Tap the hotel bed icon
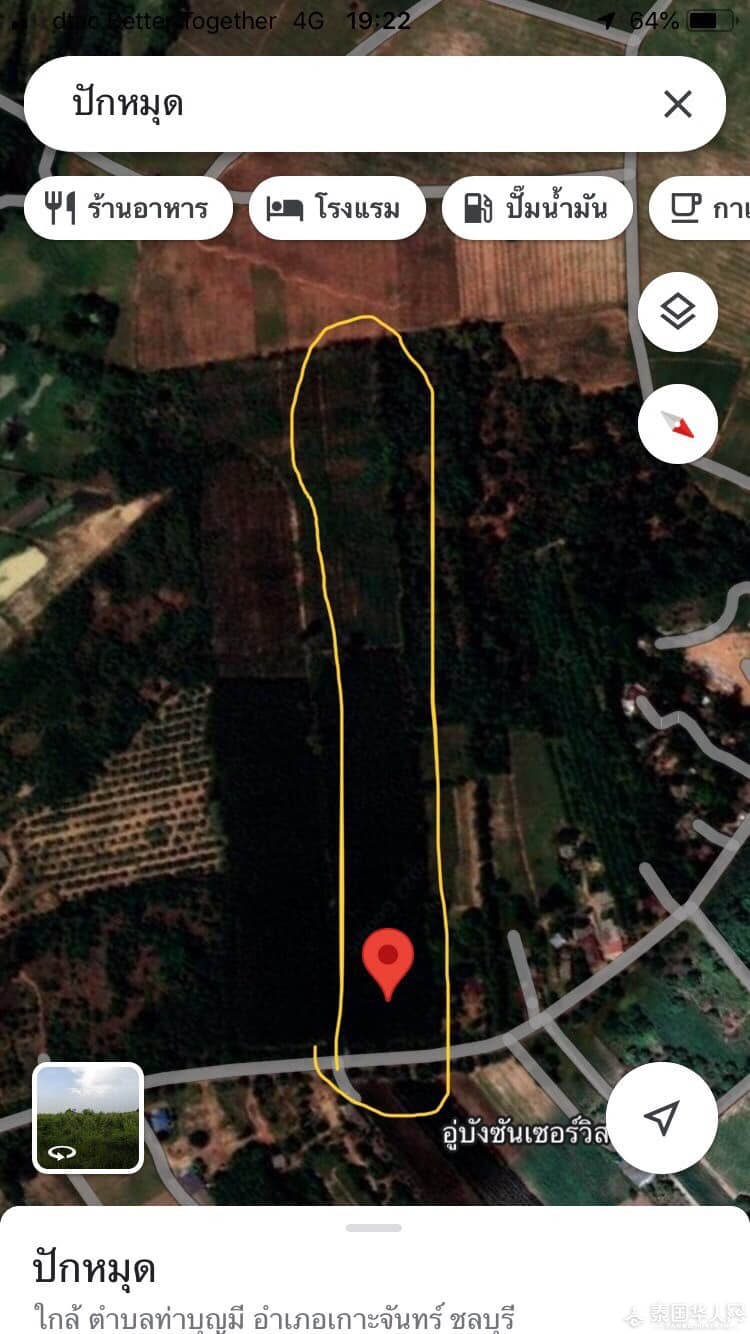The width and height of the screenshot is (750, 1334). (284, 208)
